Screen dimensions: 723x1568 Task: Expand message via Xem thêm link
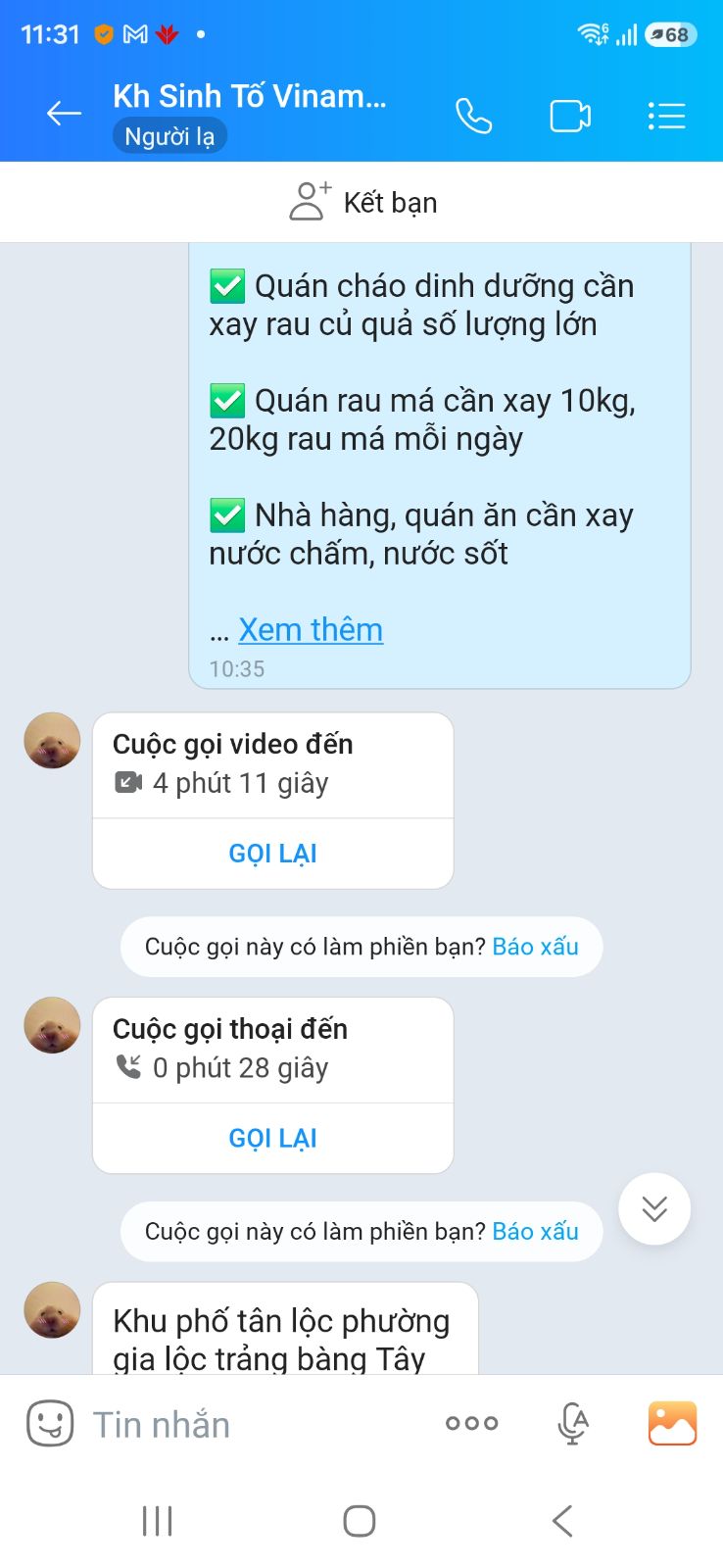click(311, 629)
